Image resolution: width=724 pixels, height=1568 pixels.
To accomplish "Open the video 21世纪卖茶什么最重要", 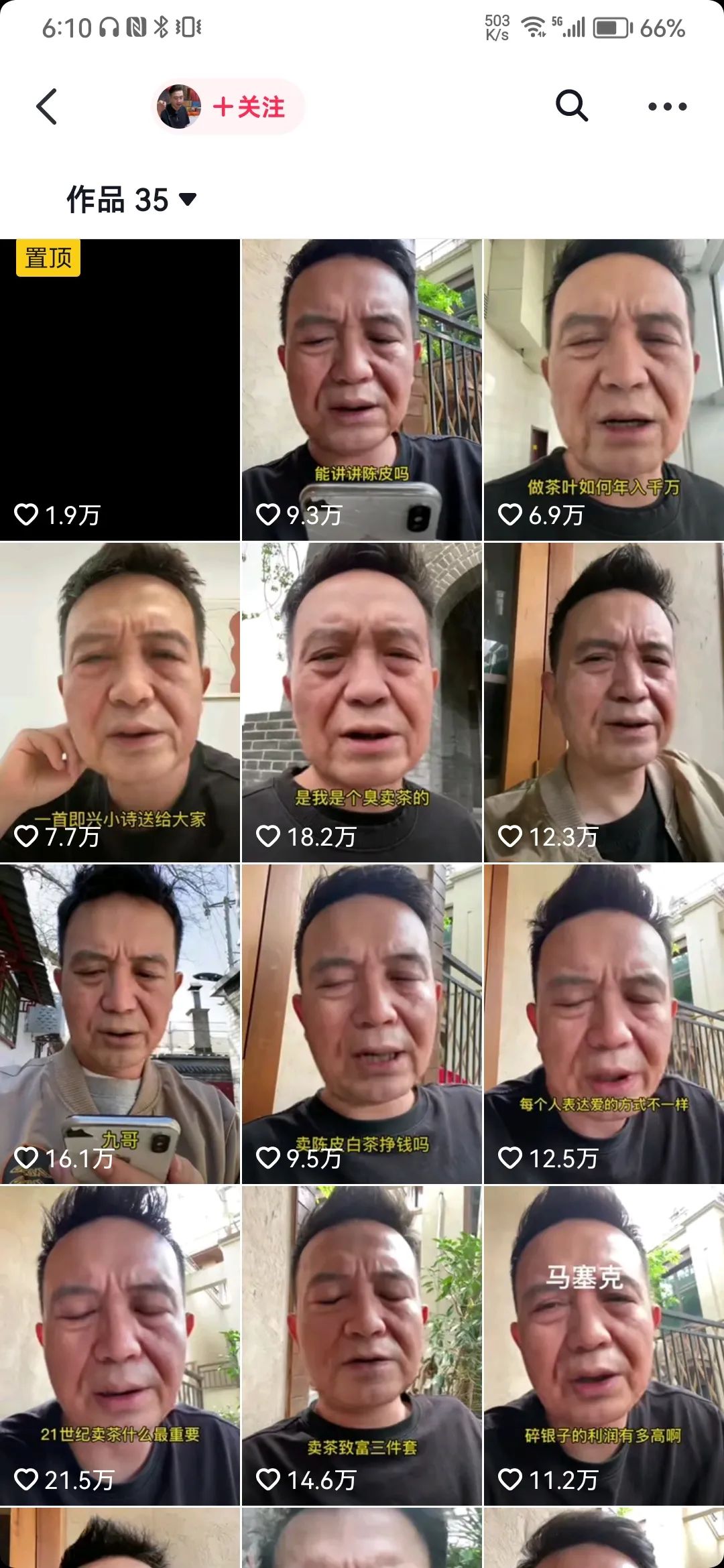I will 119,1345.
